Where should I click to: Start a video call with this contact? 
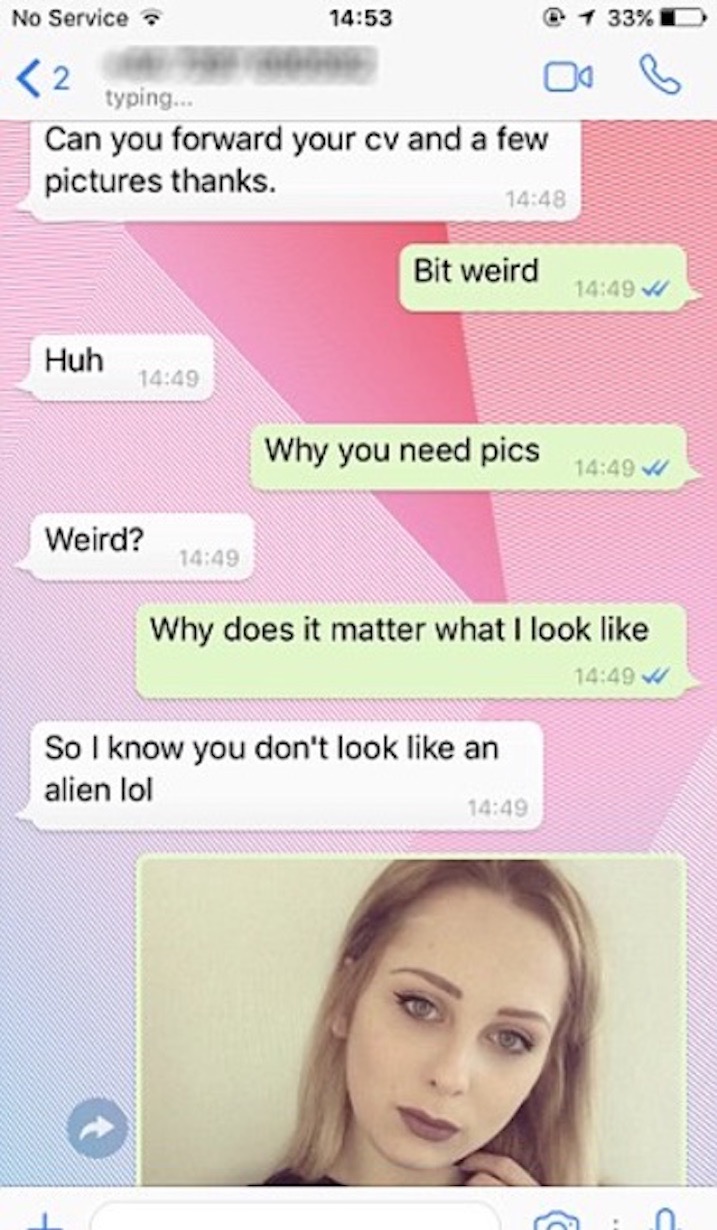567,78
